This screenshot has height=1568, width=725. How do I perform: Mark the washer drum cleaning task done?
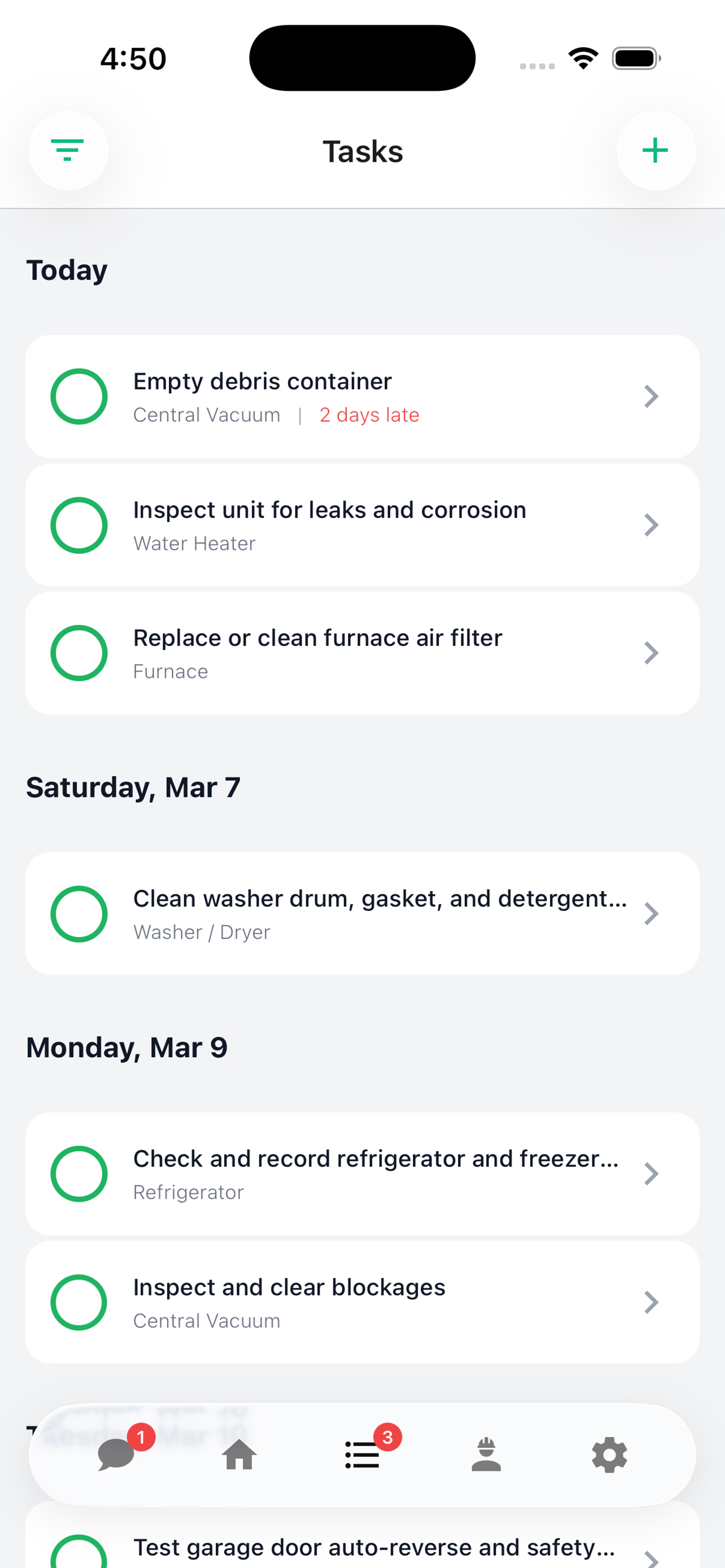click(79, 913)
